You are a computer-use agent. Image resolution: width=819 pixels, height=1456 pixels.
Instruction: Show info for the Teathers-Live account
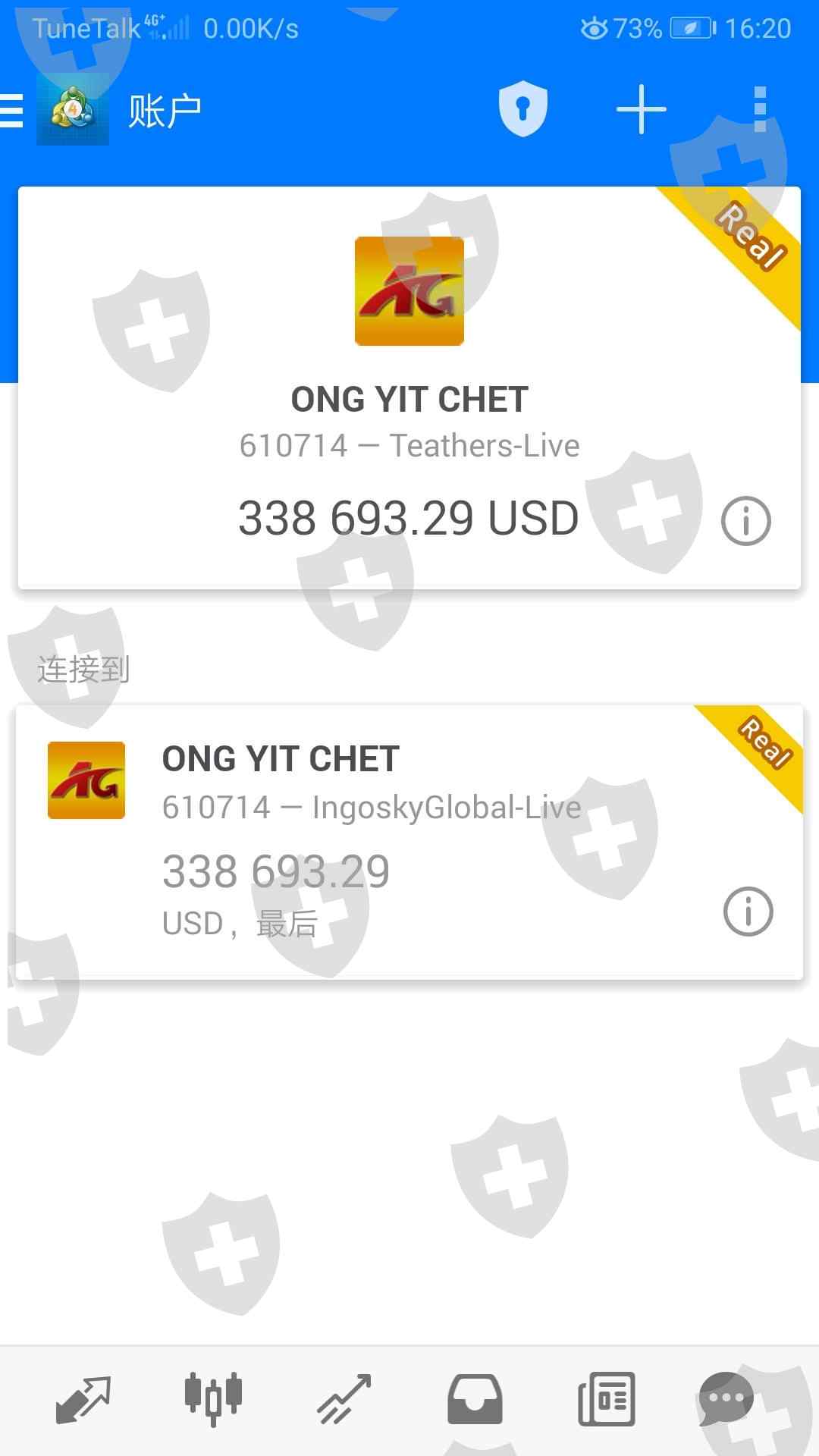pyautogui.click(x=745, y=521)
